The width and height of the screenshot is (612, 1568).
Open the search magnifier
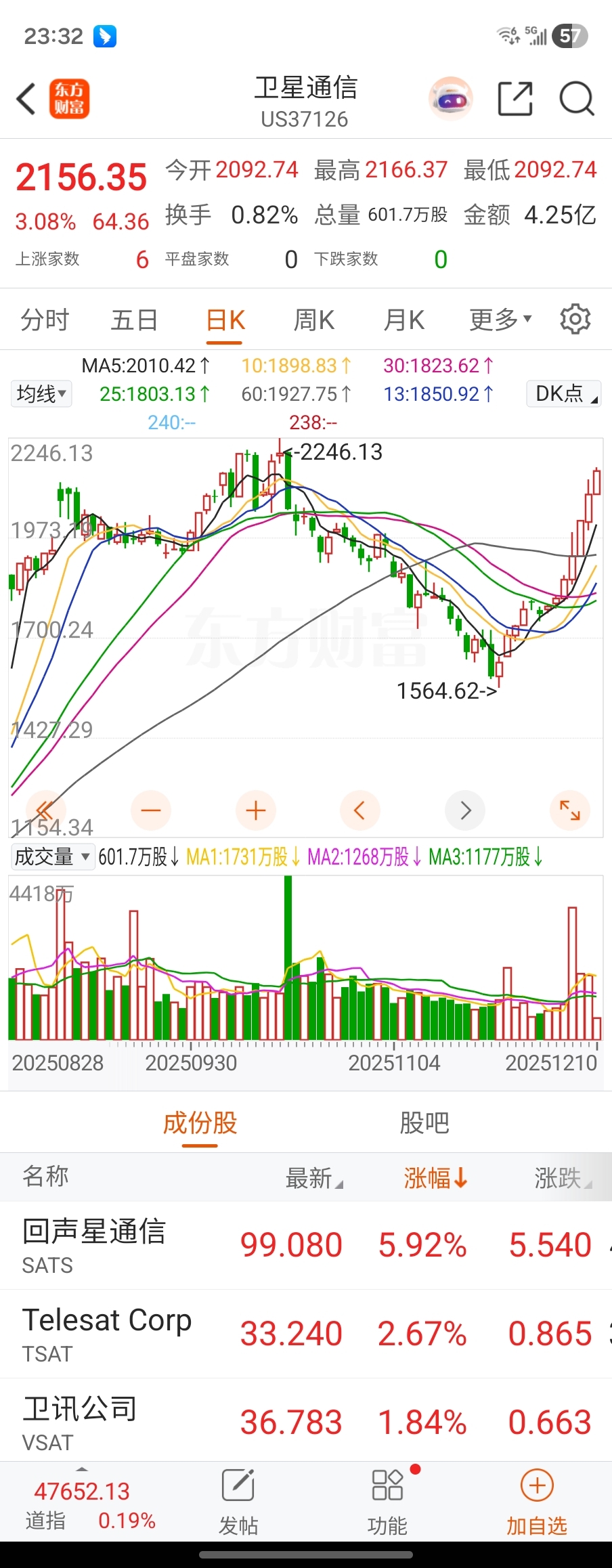[576, 99]
